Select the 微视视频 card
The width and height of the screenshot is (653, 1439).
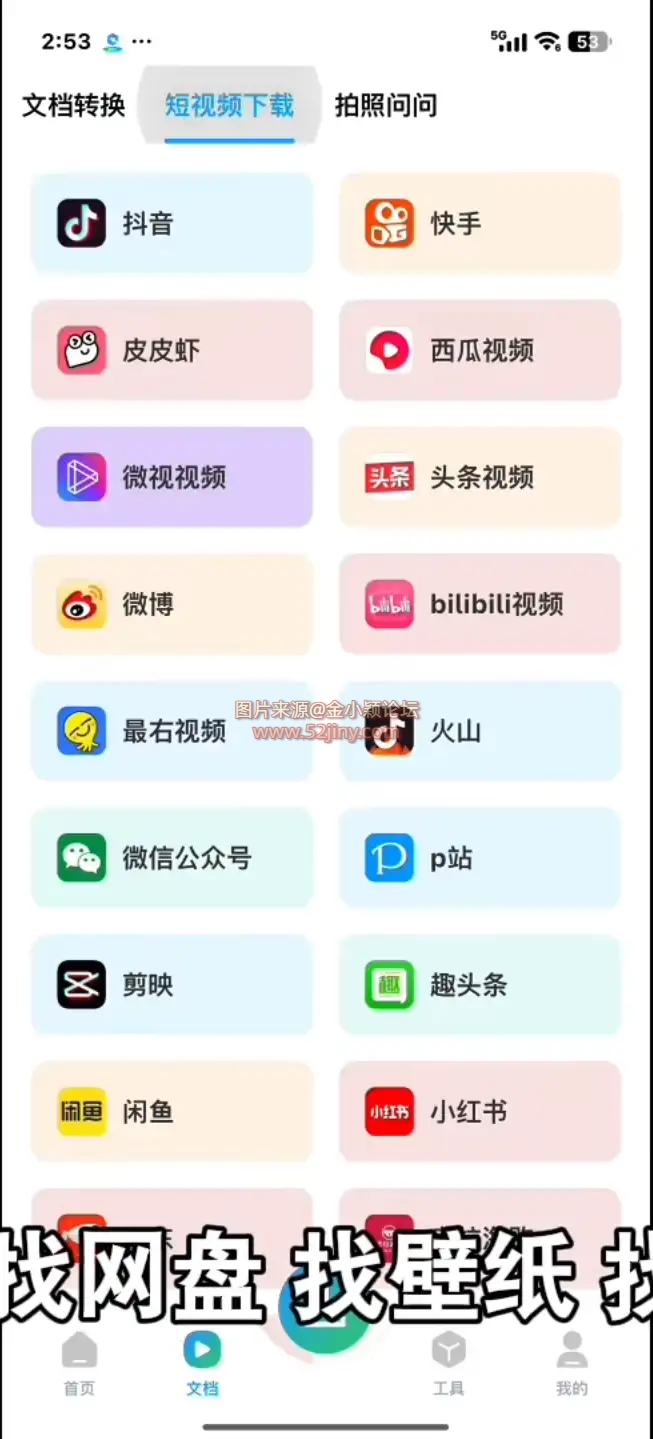pos(171,477)
